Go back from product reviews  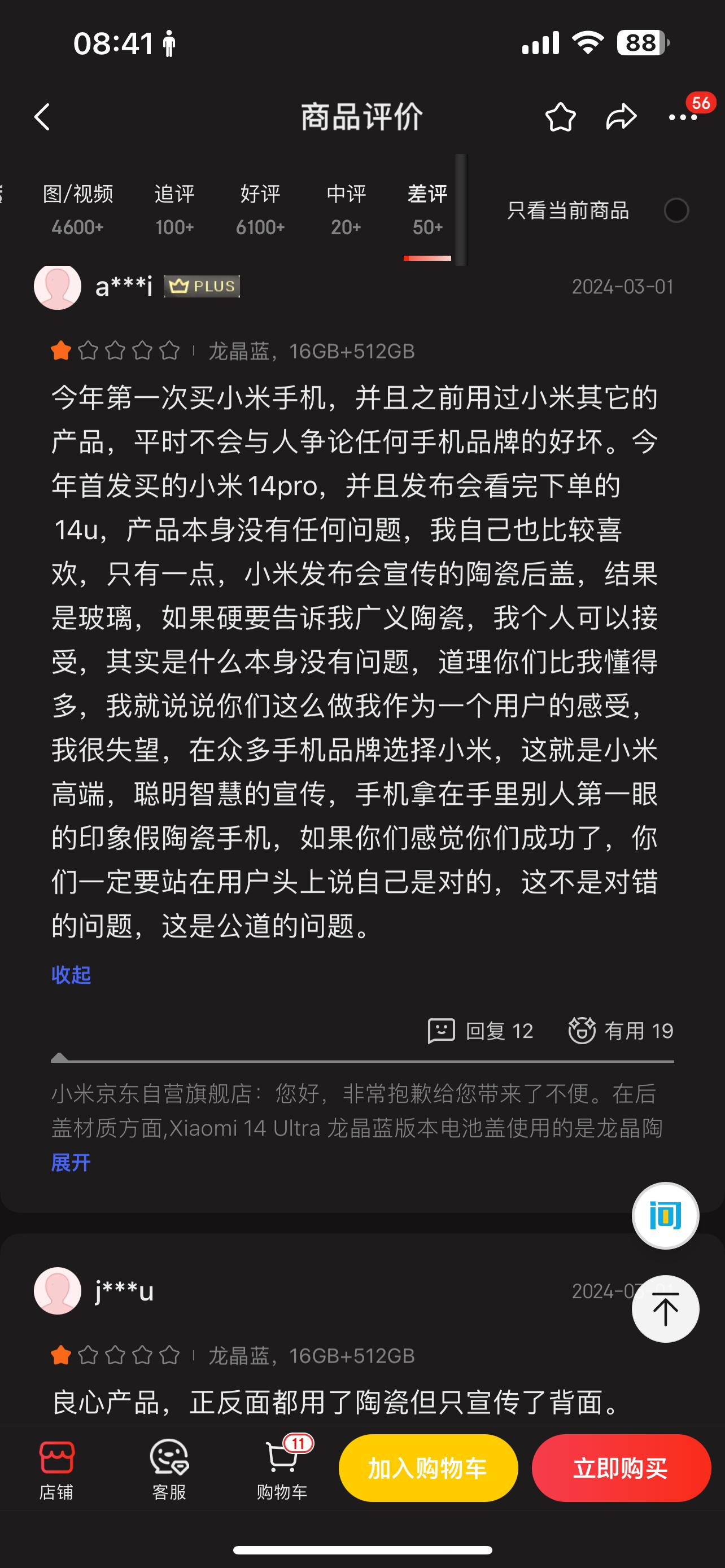click(x=42, y=117)
